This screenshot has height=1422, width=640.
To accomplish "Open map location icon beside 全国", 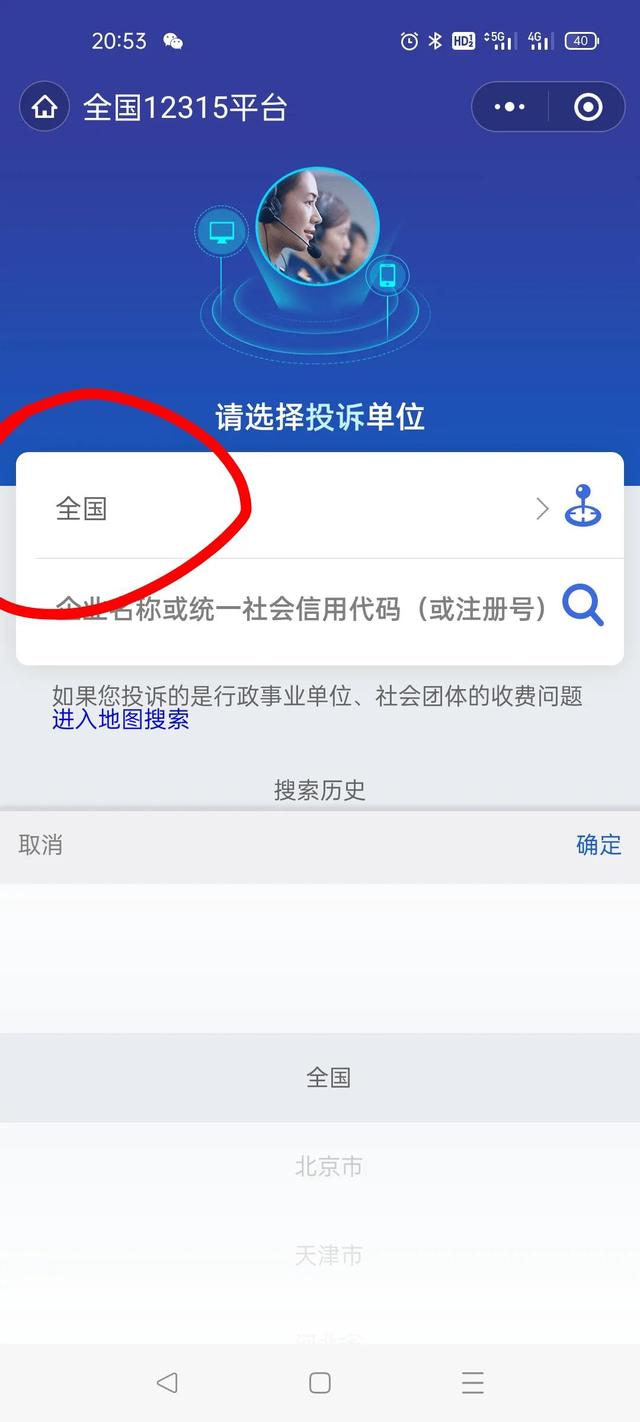I will point(583,507).
